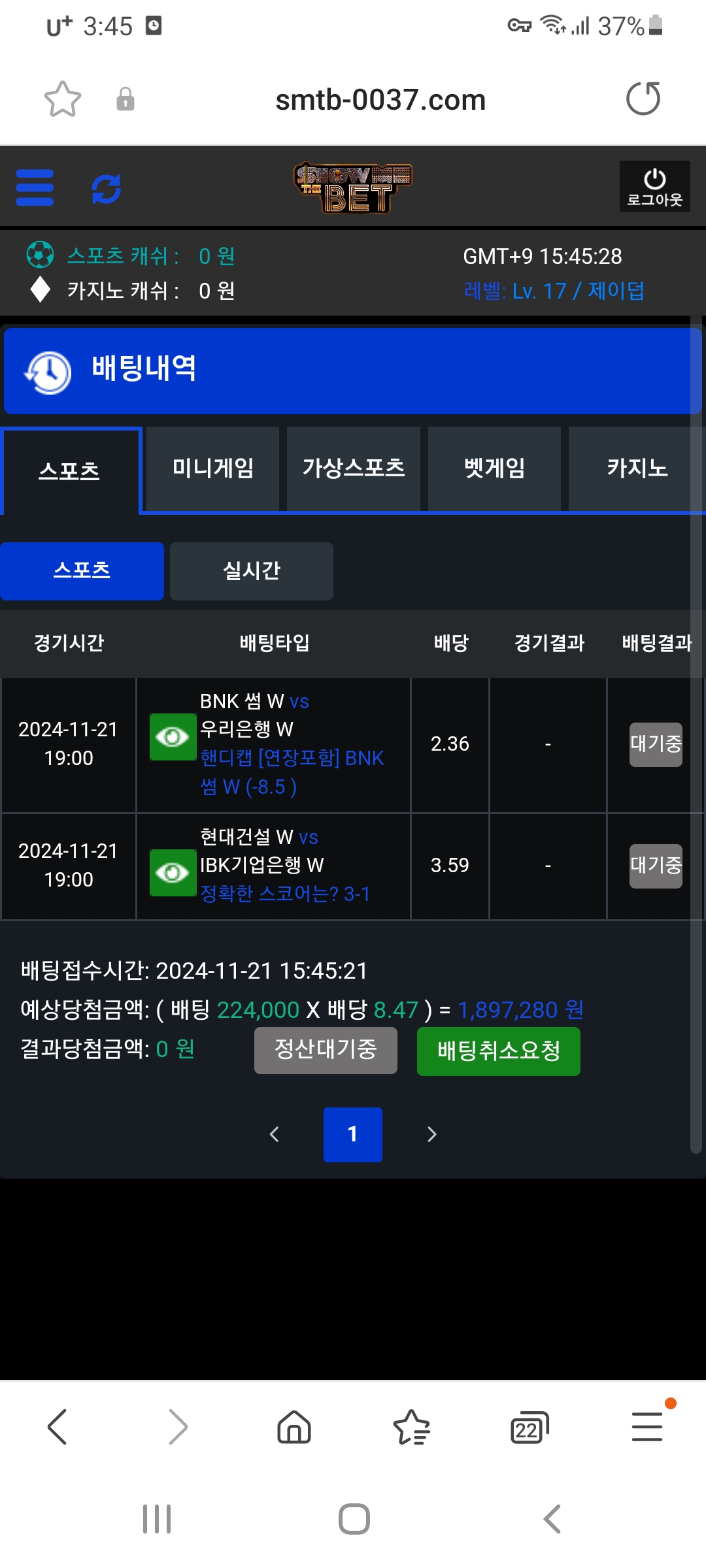Image resolution: width=706 pixels, height=1568 pixels.
Task: Switch to the 카지노 tab
Action: 636,468
